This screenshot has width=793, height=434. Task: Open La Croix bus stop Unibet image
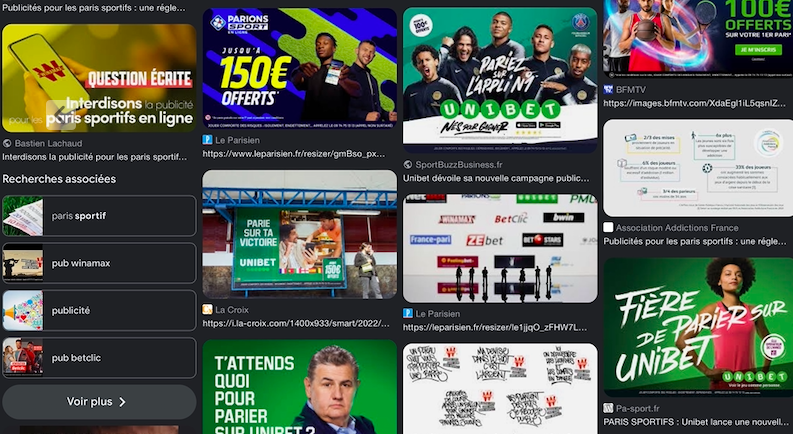300,235
